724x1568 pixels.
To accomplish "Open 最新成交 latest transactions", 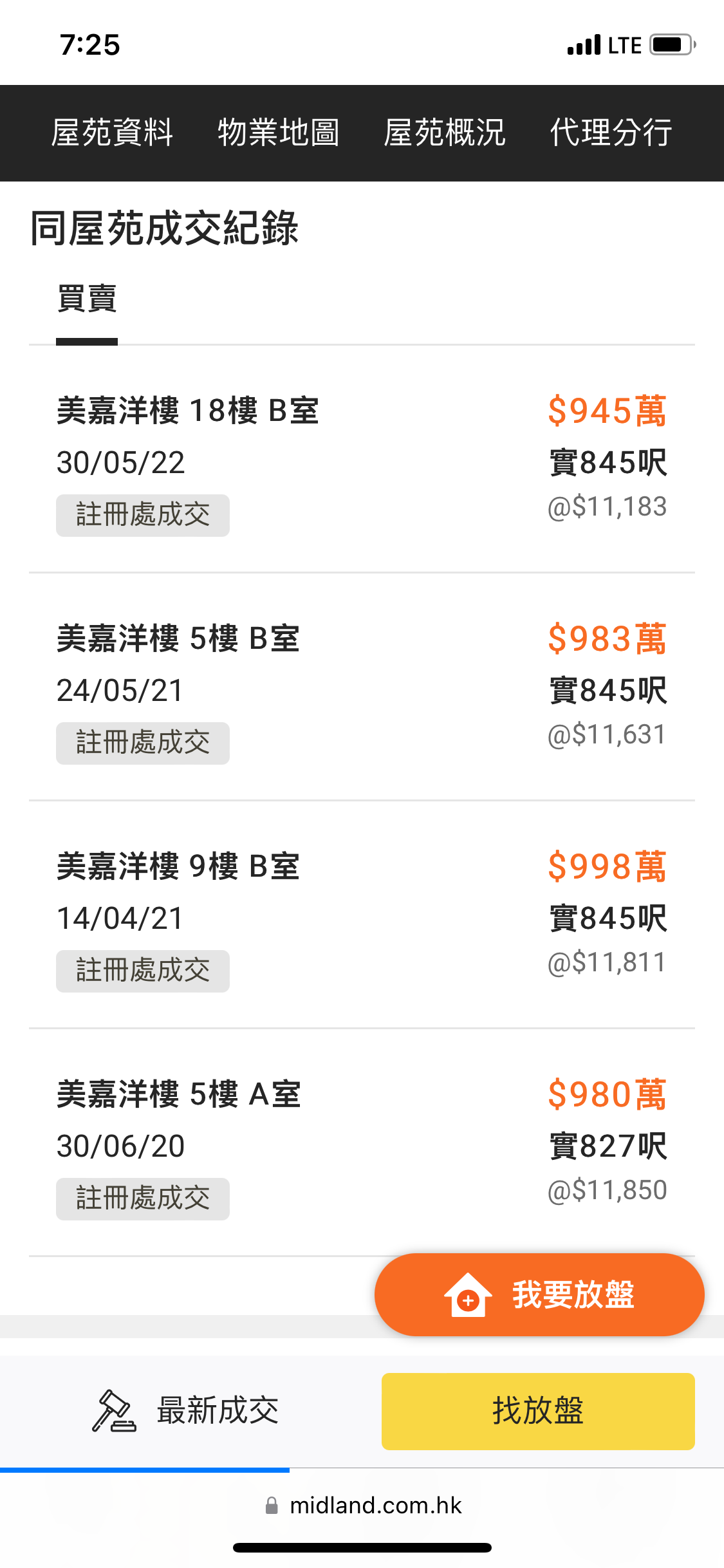I will click(186, 1411).
